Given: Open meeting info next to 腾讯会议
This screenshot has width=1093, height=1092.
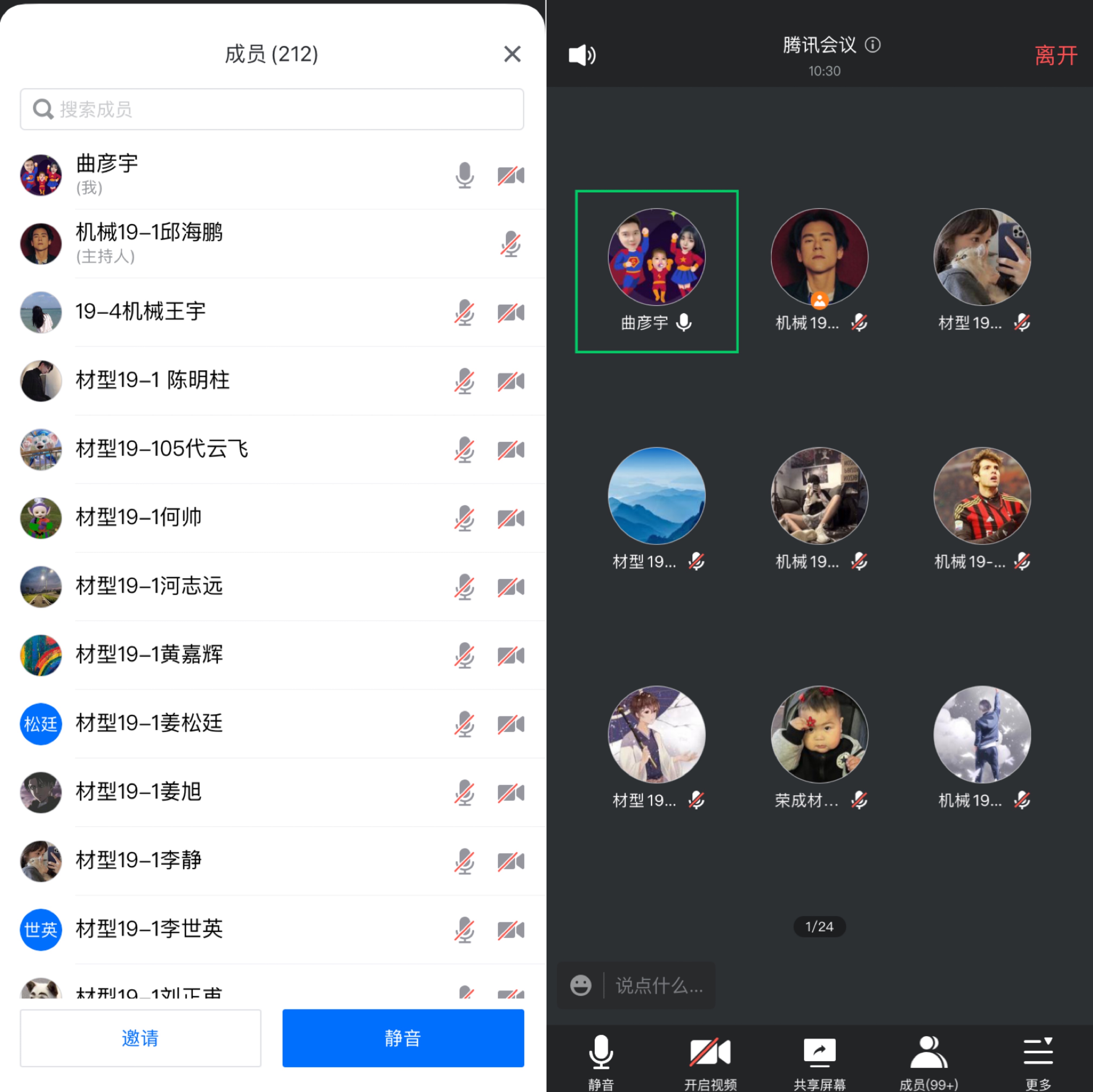Looking at the screenshot, I should (x=872, y=45).
